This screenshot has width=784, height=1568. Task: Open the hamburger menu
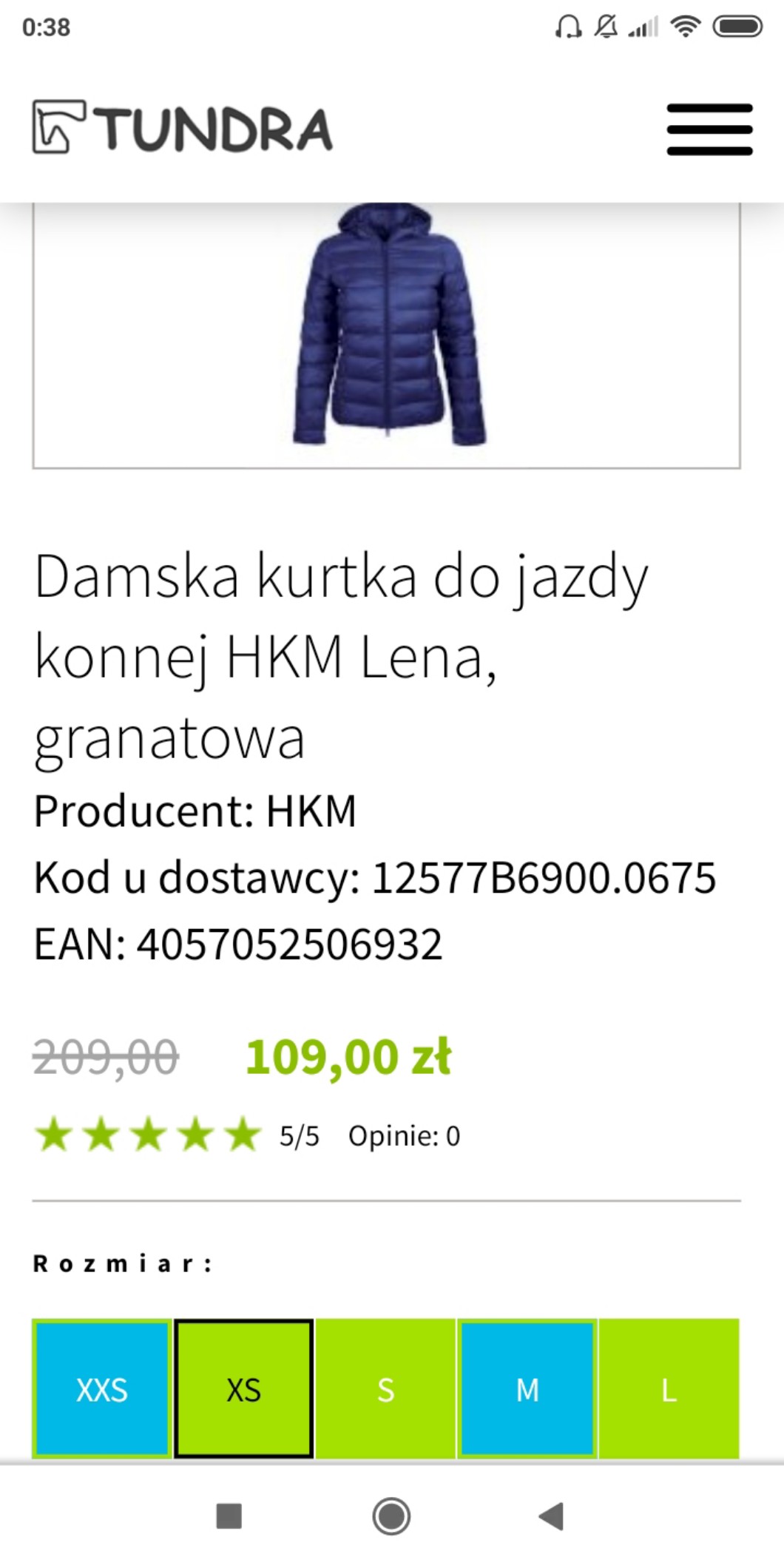pyautogui.click(x=709, y=129)
